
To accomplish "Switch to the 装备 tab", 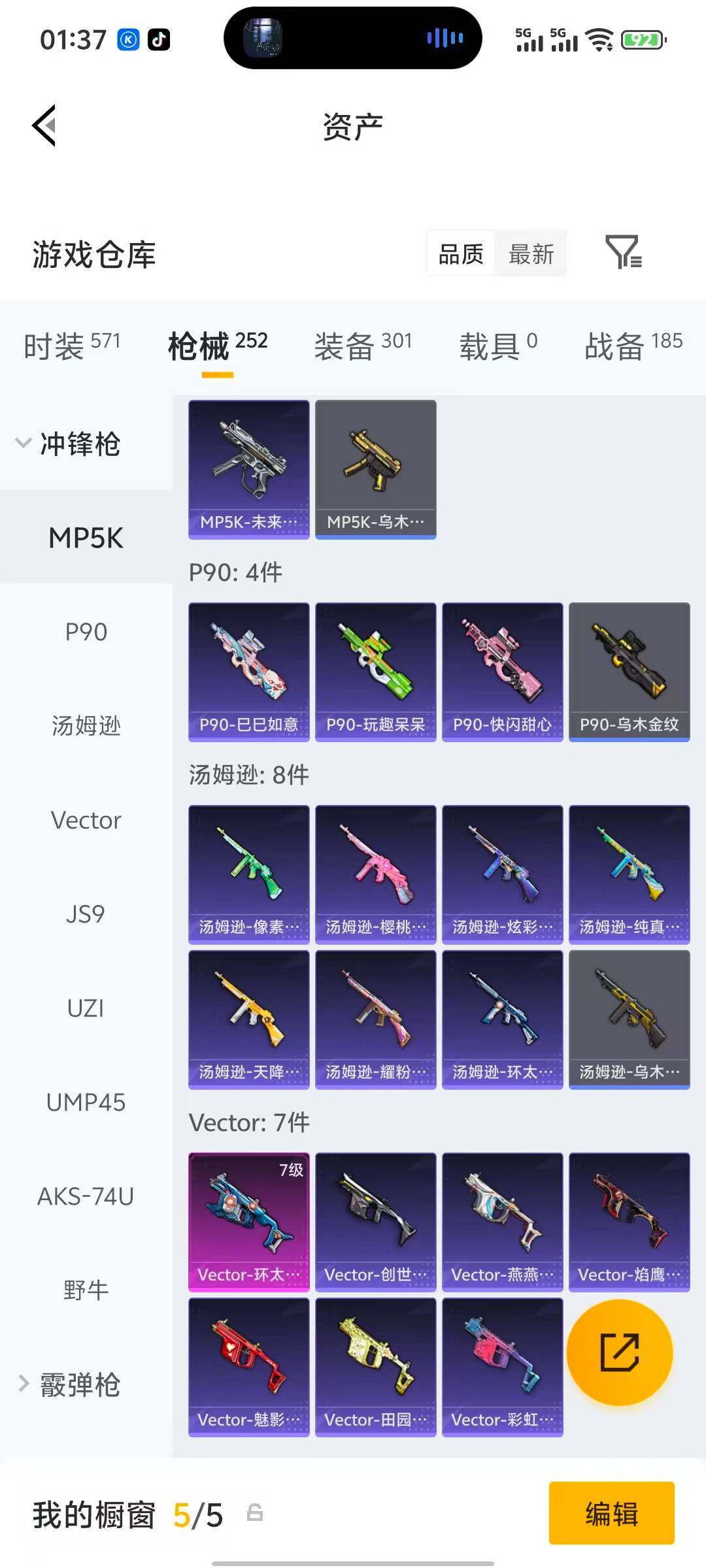I will (362, 345).
